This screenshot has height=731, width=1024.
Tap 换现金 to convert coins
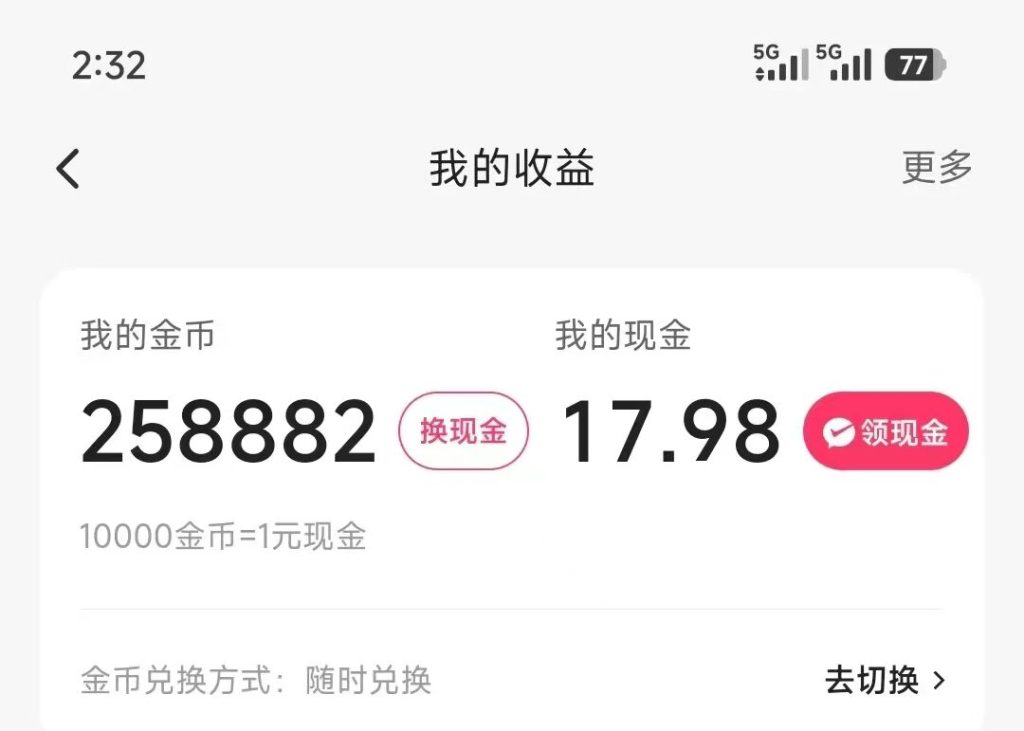[463, 431]
